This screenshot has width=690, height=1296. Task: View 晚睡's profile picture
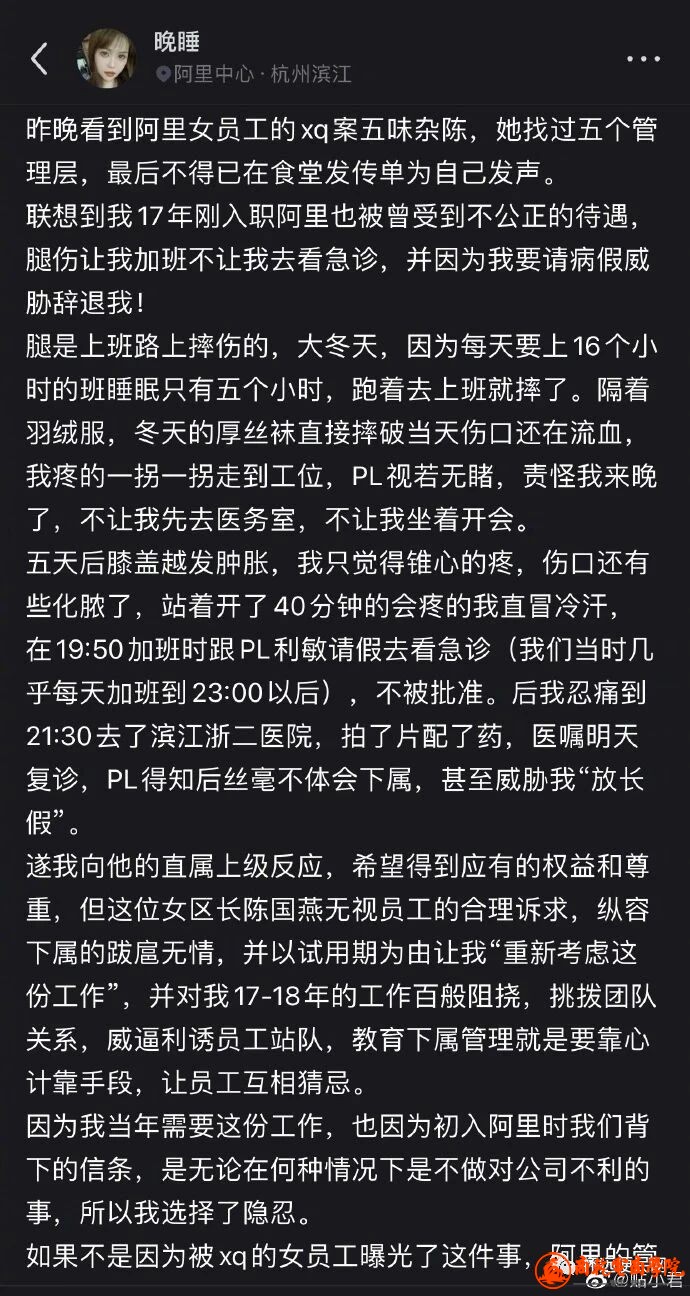[x=106, y=58]
